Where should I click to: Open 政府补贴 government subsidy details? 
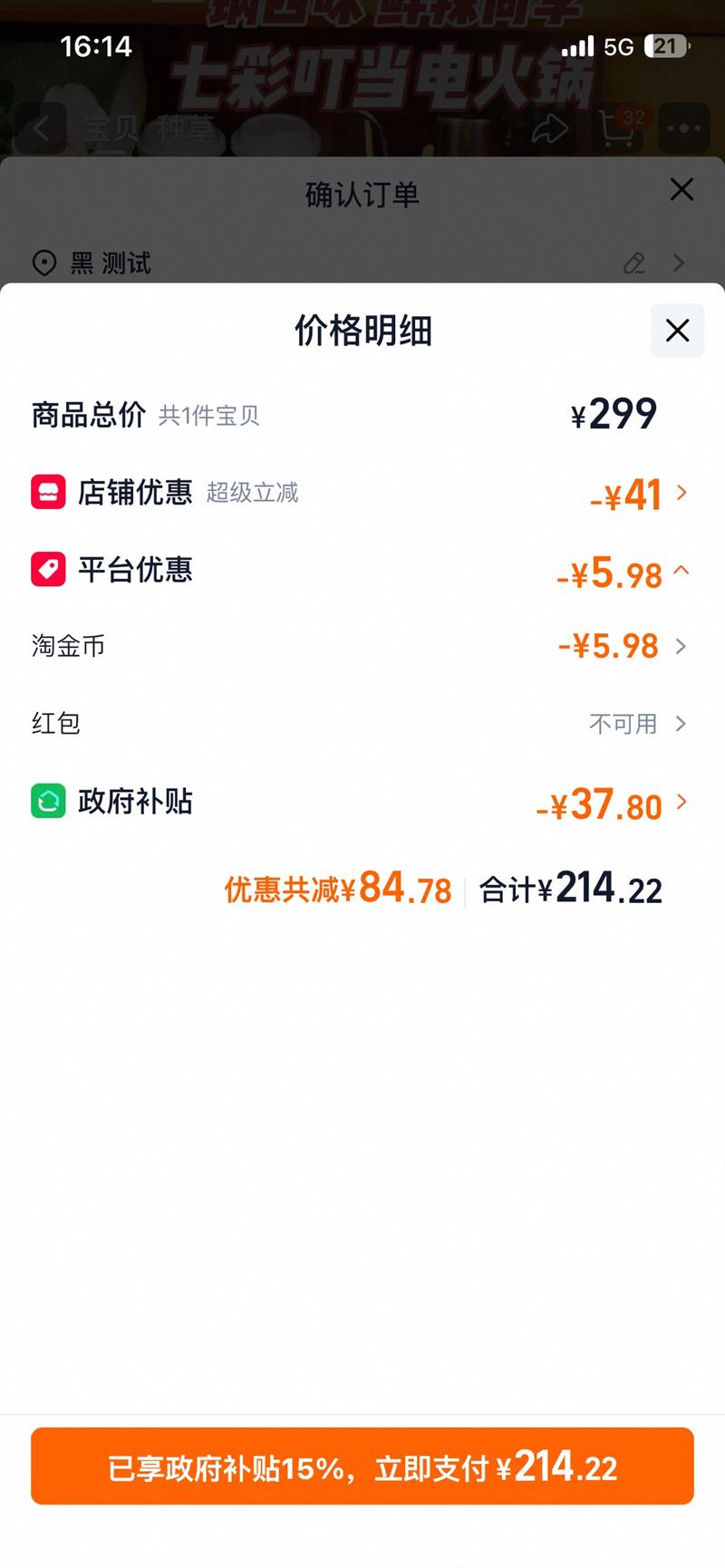click(x=681, y=803)
